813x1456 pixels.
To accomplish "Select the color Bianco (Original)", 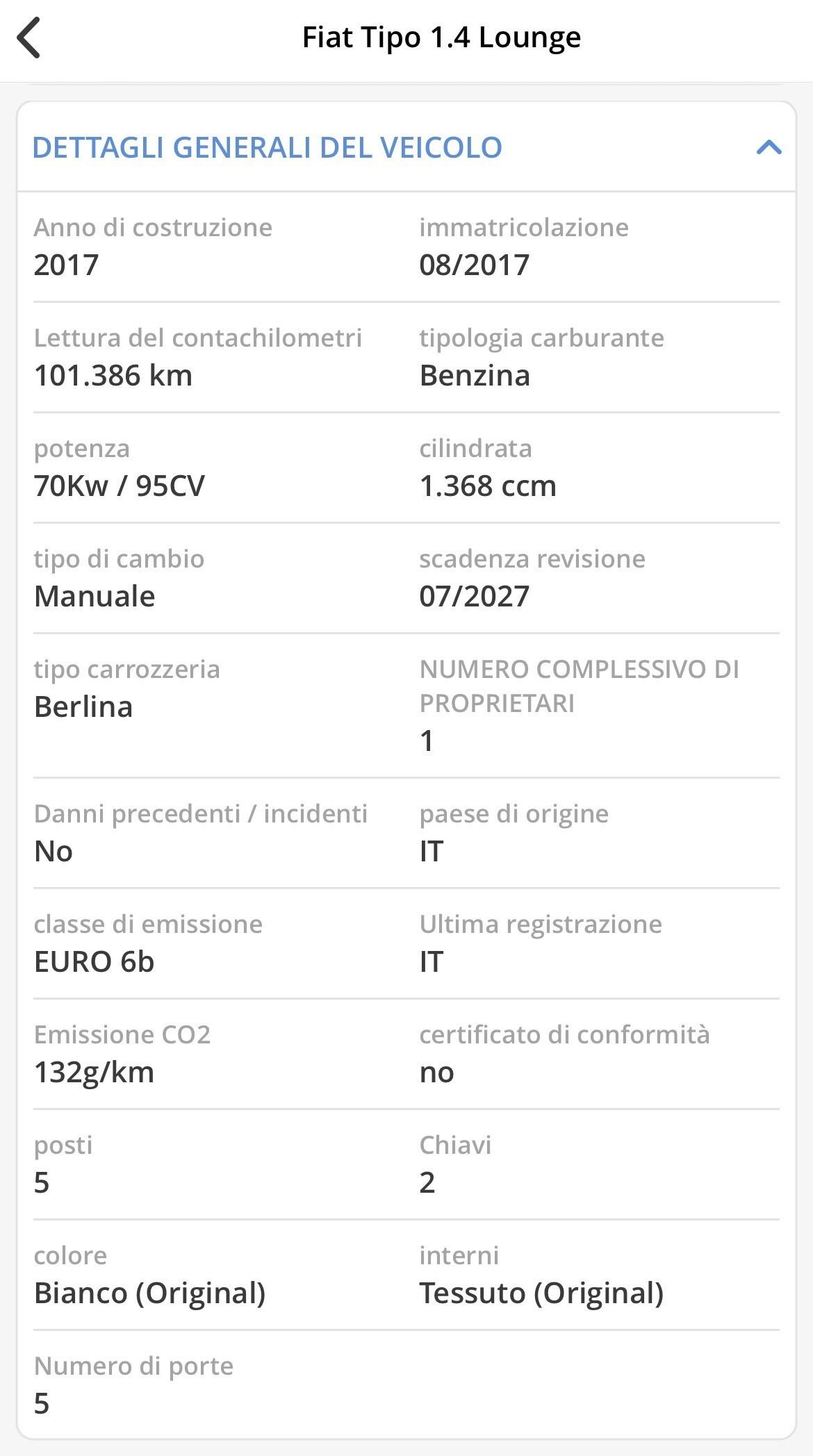I will click(151, 1292).
